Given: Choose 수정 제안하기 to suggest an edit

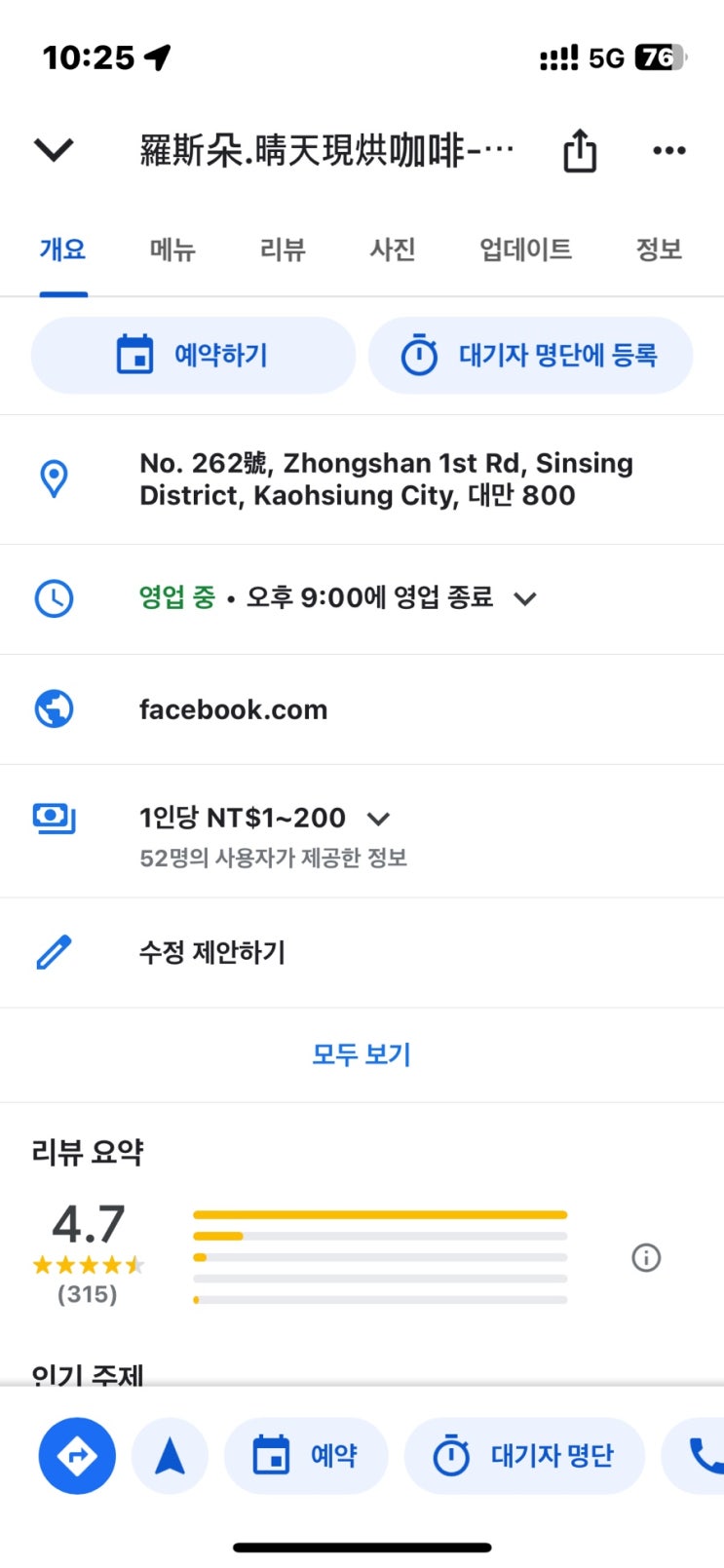Looking at the screenshot, I should click(212, 952).
